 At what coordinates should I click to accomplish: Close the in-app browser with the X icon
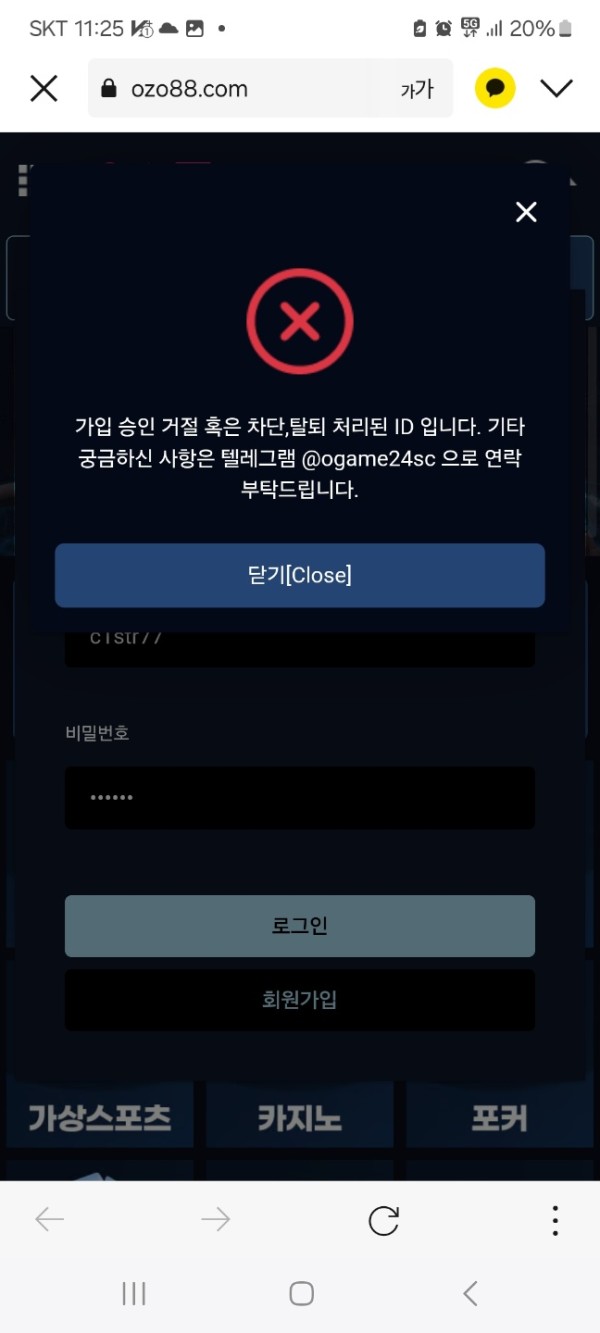tap(44, 88)
